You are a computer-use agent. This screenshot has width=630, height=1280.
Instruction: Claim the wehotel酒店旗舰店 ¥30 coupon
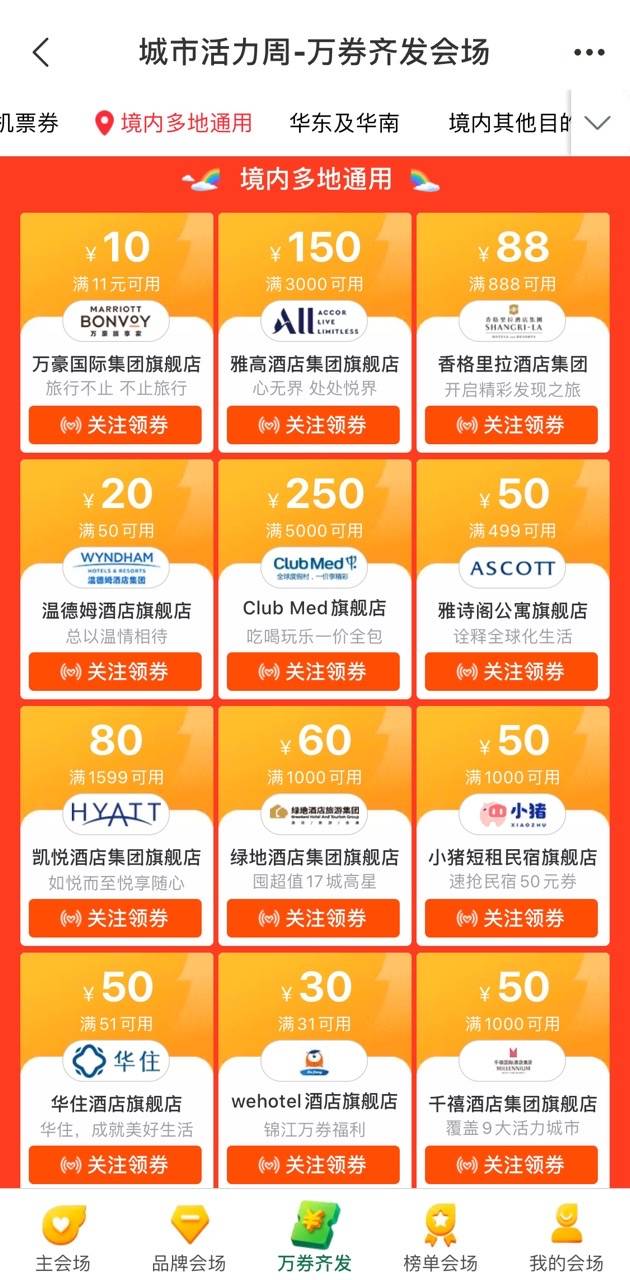point(313,1164)
